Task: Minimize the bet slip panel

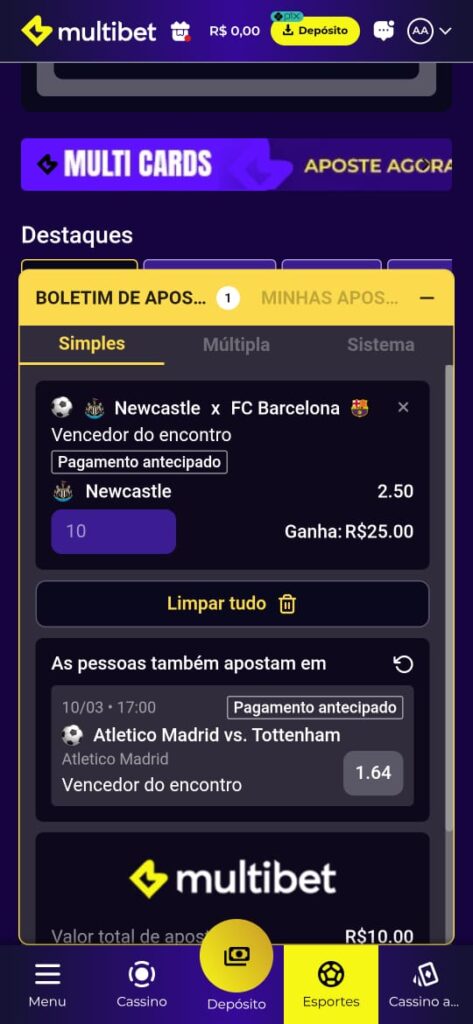Action: 427,298
